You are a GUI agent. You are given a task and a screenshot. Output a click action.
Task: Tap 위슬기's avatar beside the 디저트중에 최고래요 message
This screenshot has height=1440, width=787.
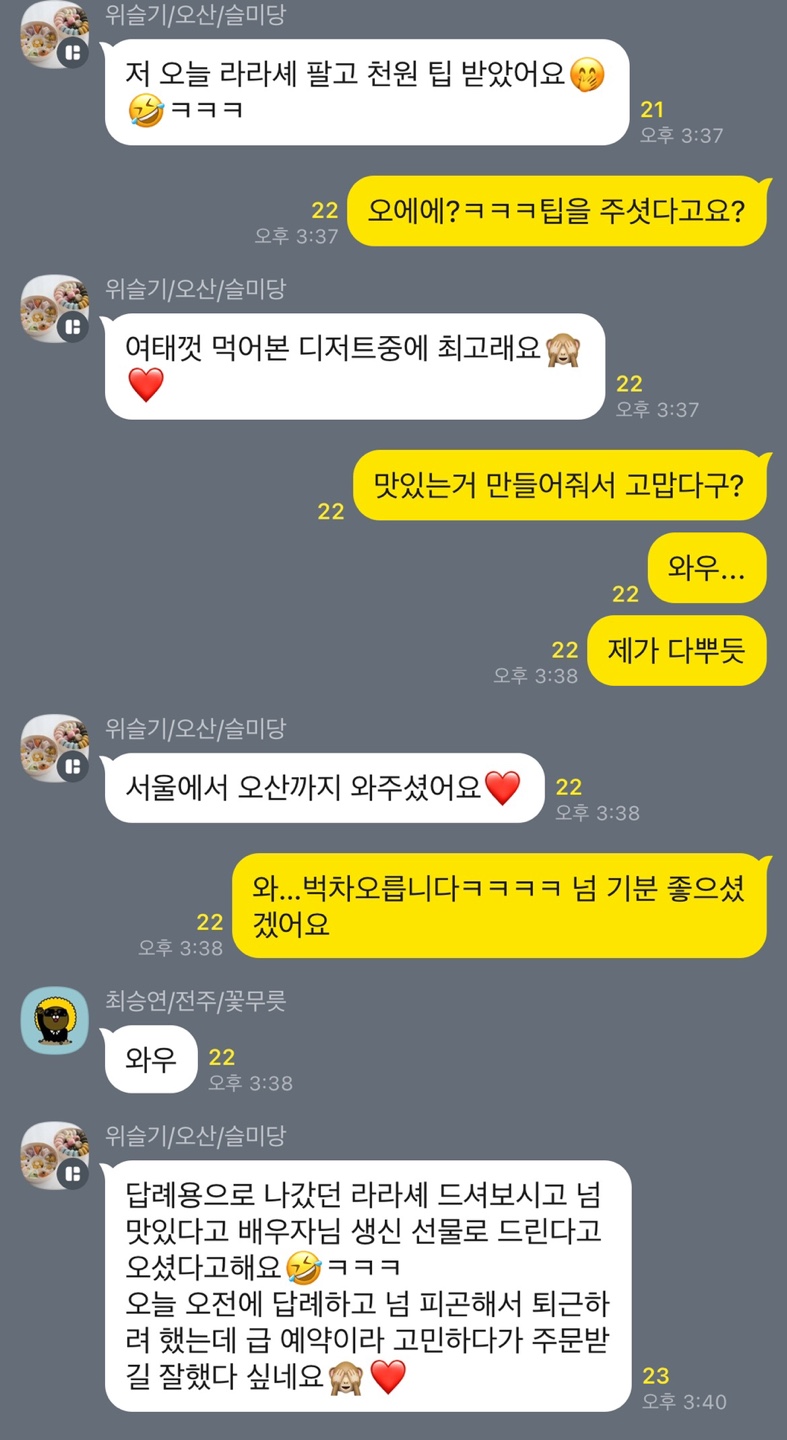click(55, 309)
